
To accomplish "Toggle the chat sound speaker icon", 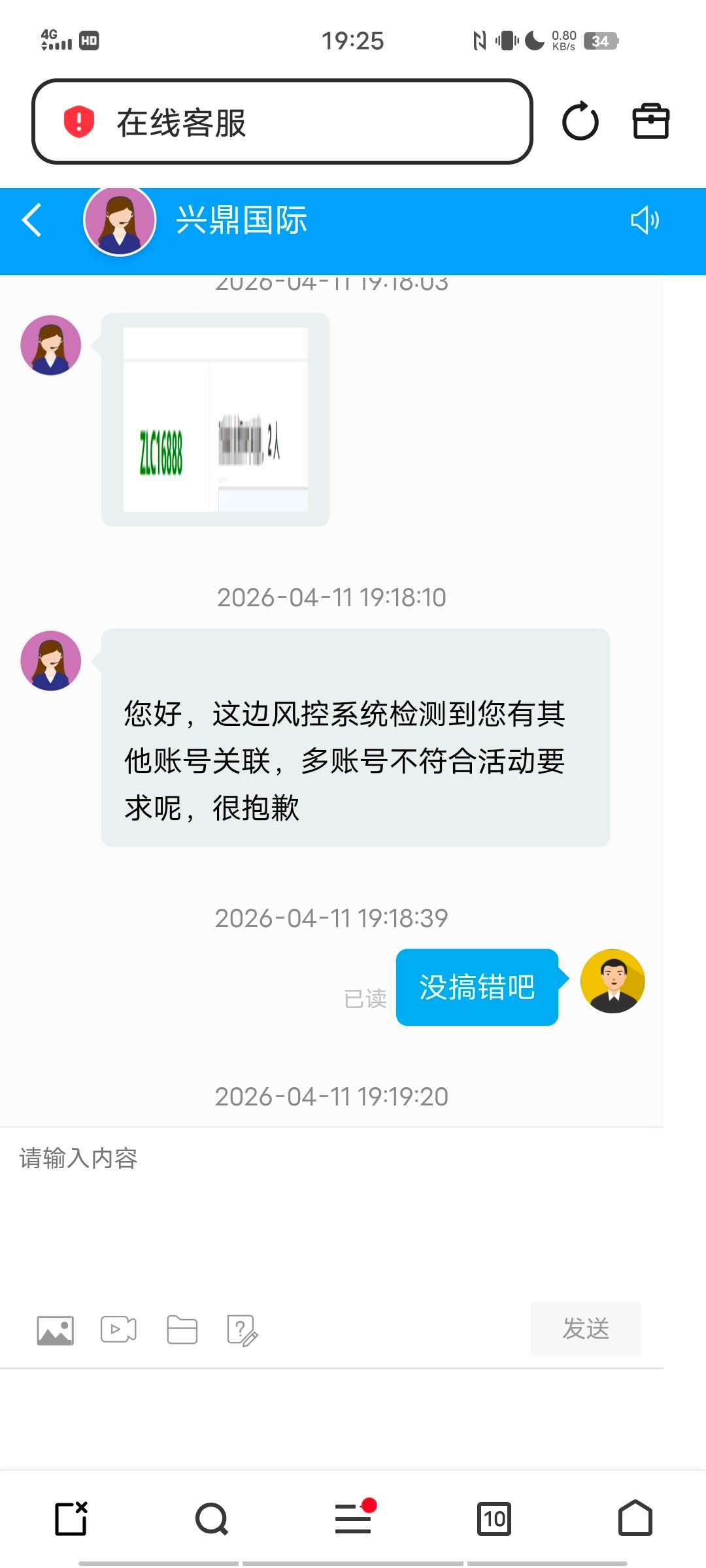I will pos(644,220).
